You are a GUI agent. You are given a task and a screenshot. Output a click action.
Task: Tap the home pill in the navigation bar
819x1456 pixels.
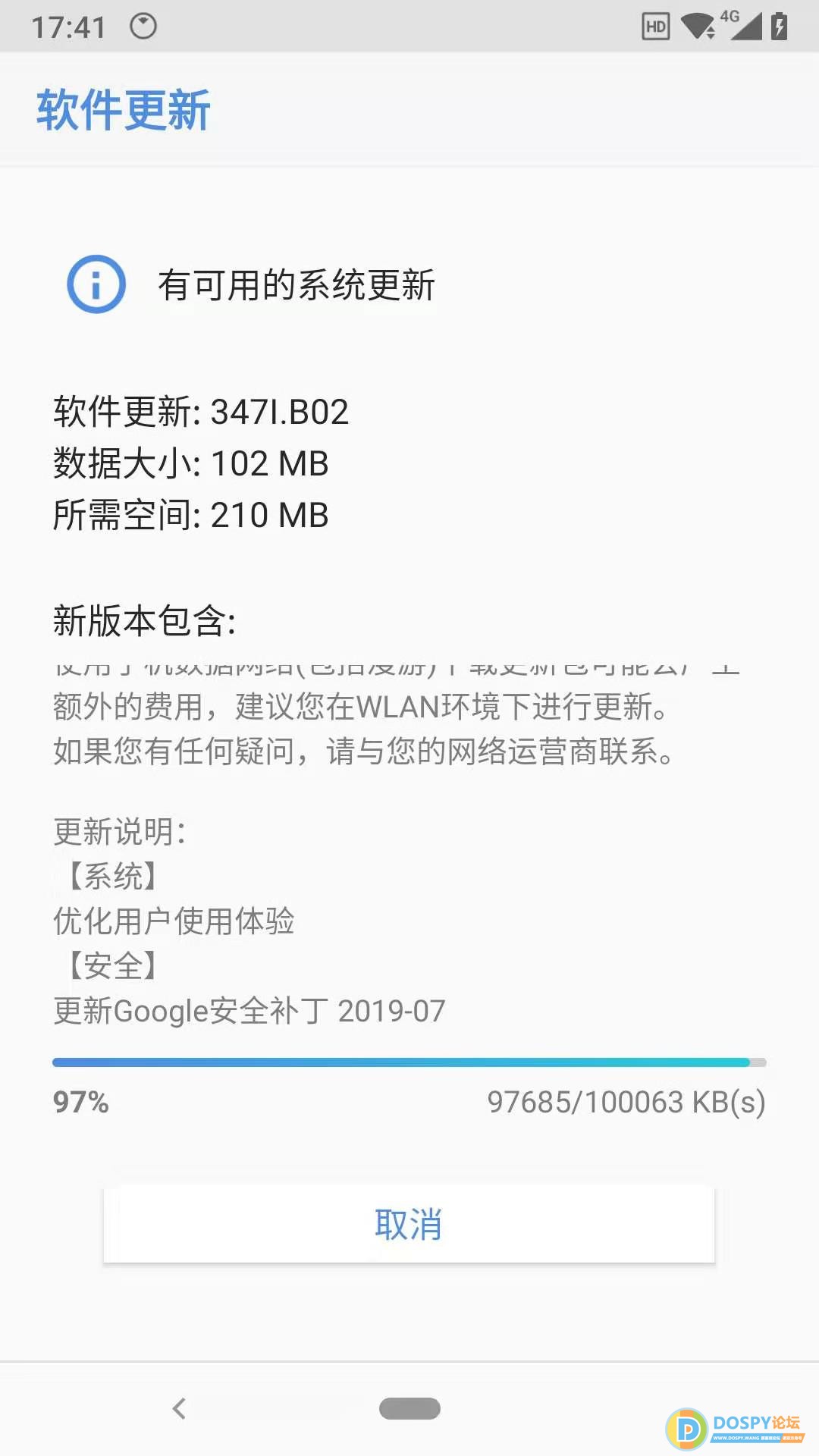tap(409, 1408)
